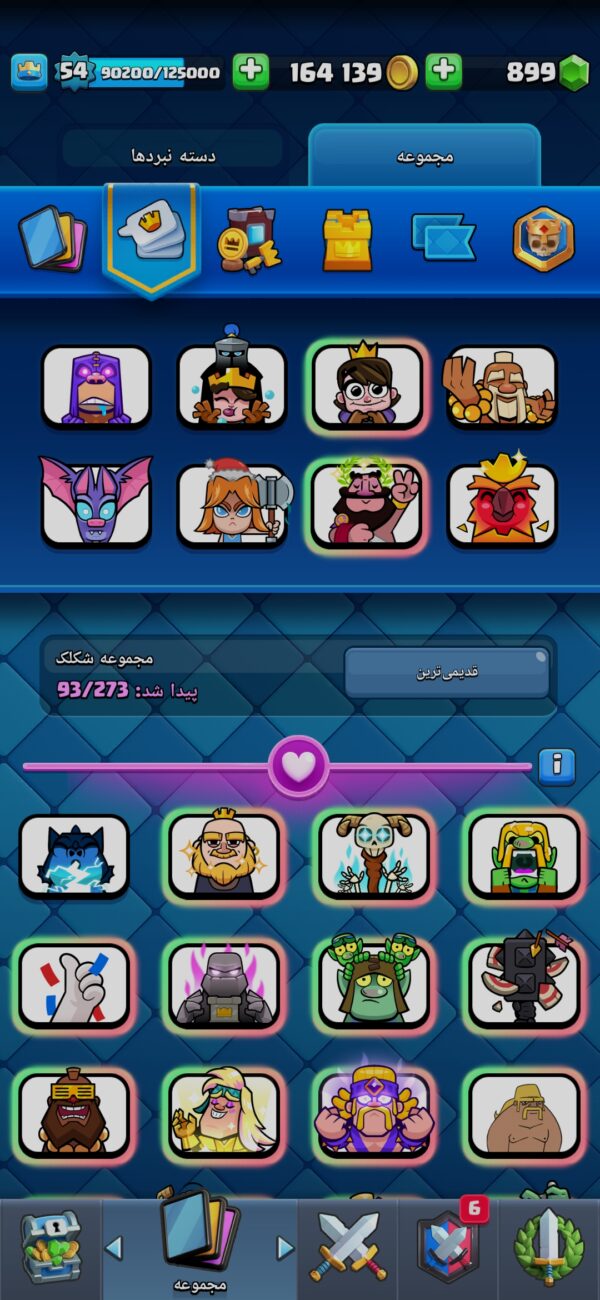This screenshot has height=1300, width=600.
Task: Pick the skeleton ghost emote from collection
Action: tap(375, 855)
